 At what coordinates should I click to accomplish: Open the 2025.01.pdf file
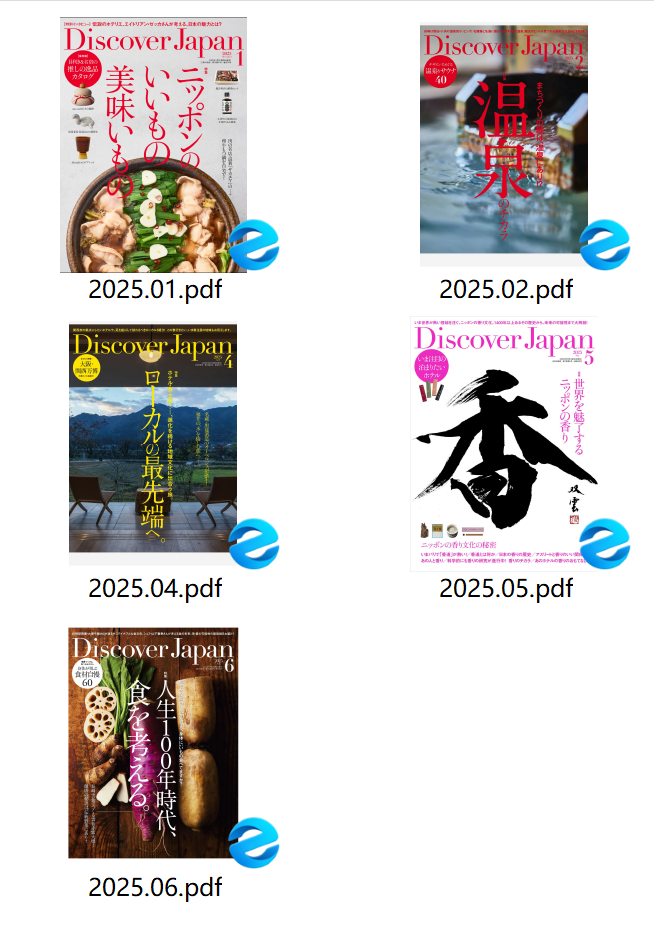coord(154,145)
